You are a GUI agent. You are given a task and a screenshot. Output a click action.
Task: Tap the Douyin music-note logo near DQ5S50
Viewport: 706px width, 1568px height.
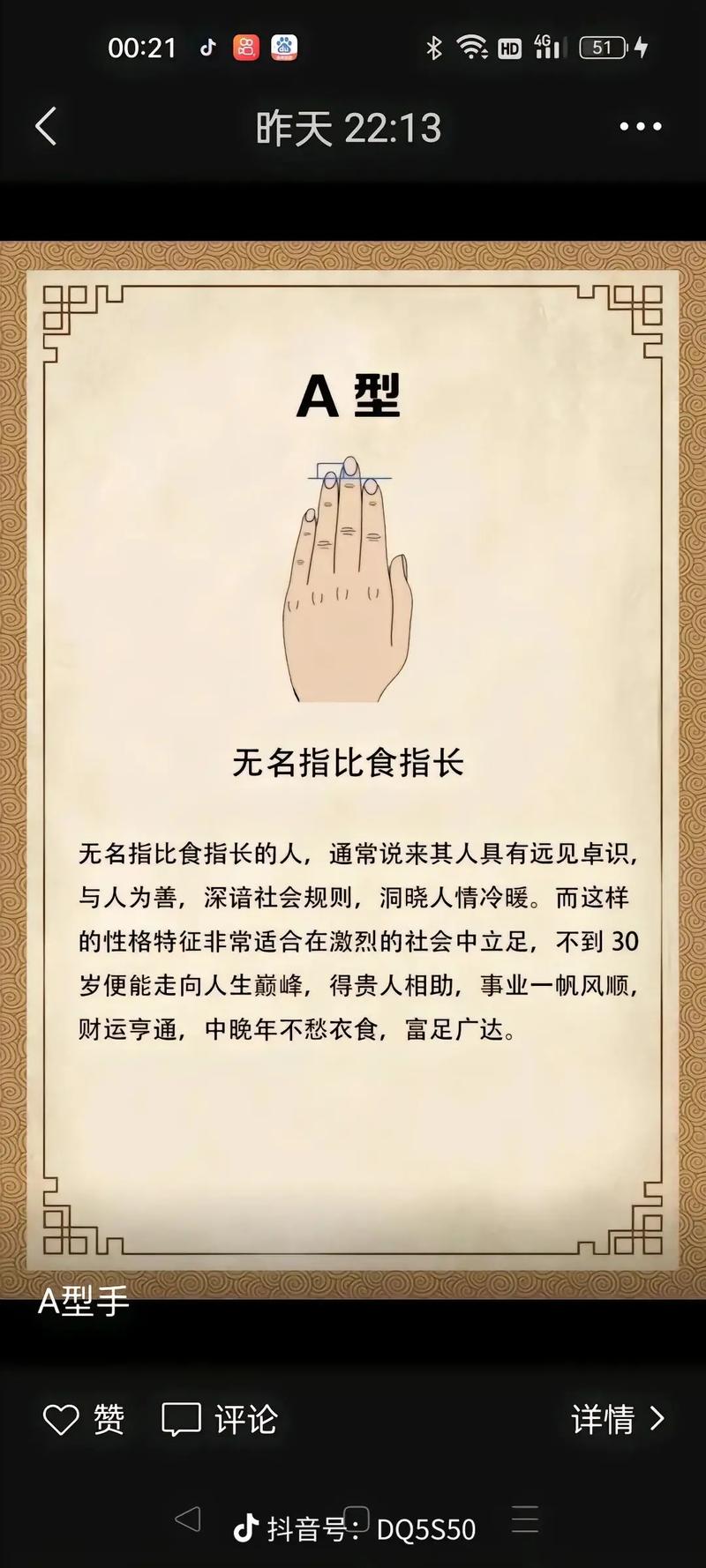click(246, 1519)
